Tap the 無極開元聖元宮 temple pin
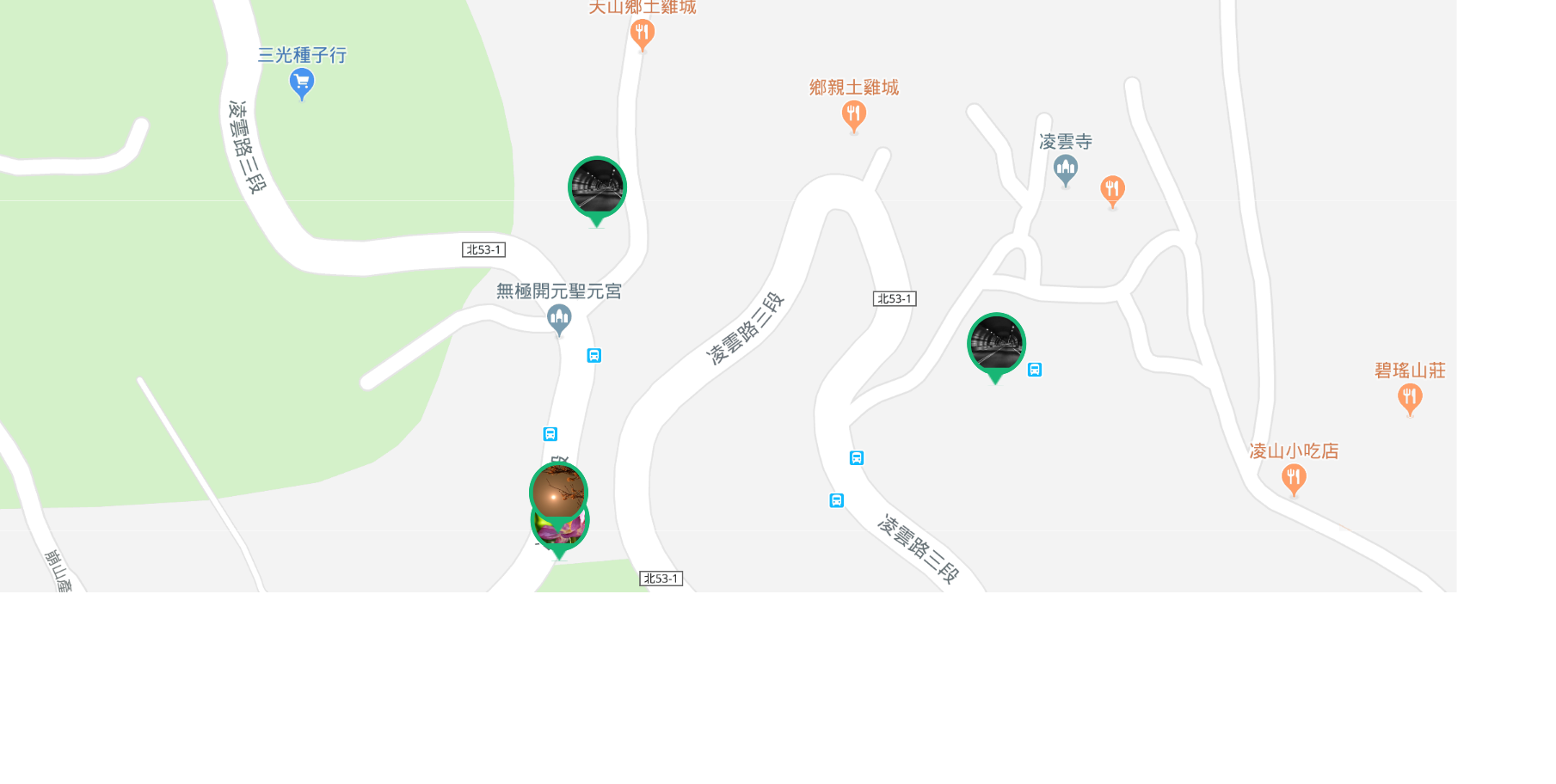1556x784 pixels. pyautogui.click(x=559, y=318)
